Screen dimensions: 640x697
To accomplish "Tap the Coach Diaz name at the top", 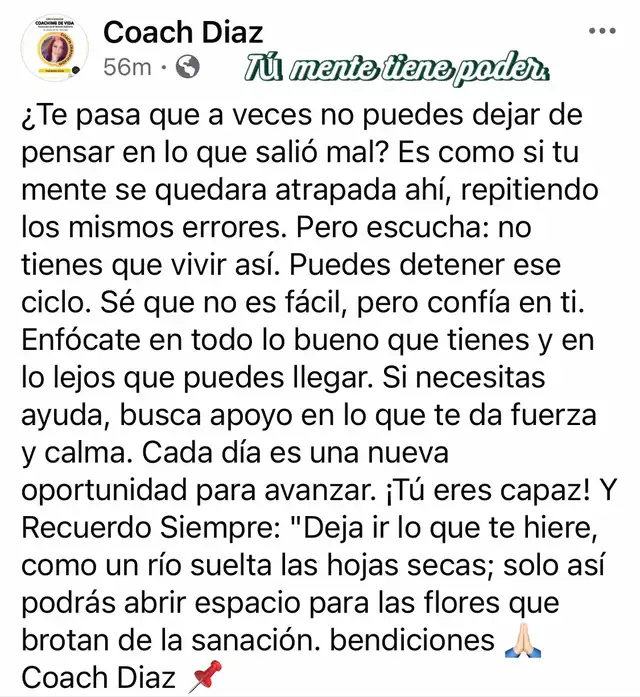I will [x=183, y=32].
